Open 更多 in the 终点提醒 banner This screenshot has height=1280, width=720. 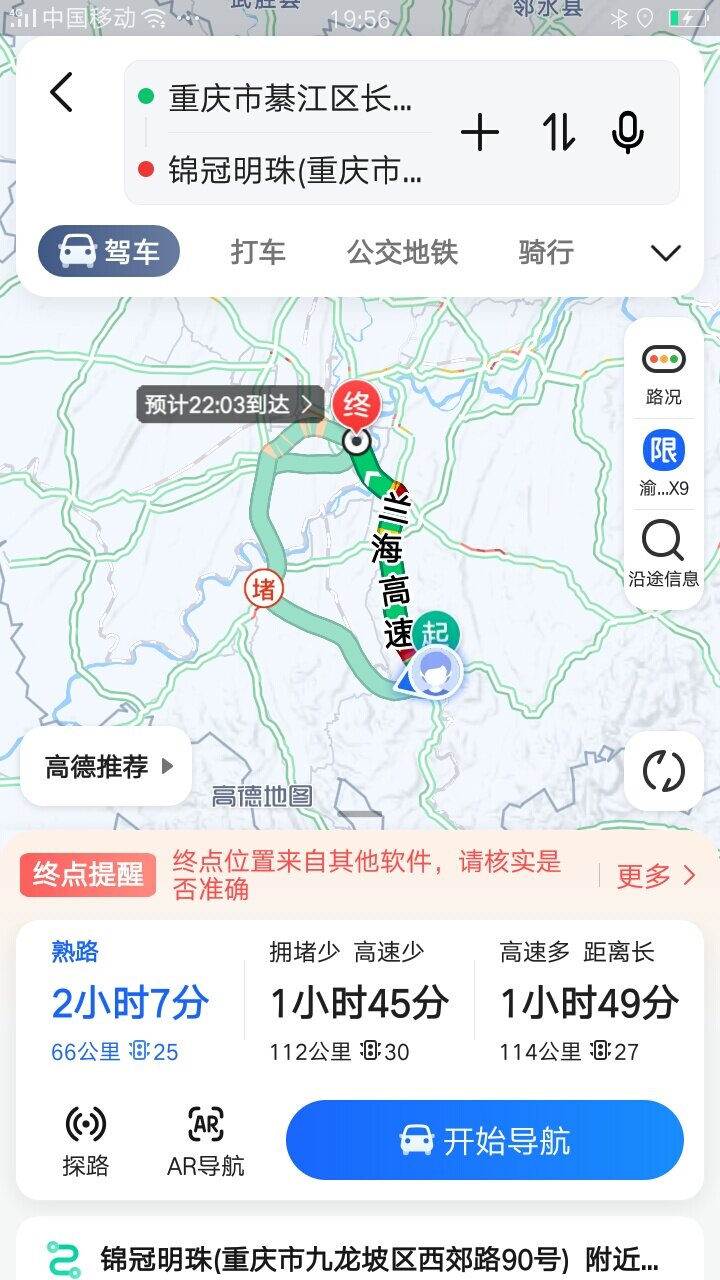coord(655,876)
